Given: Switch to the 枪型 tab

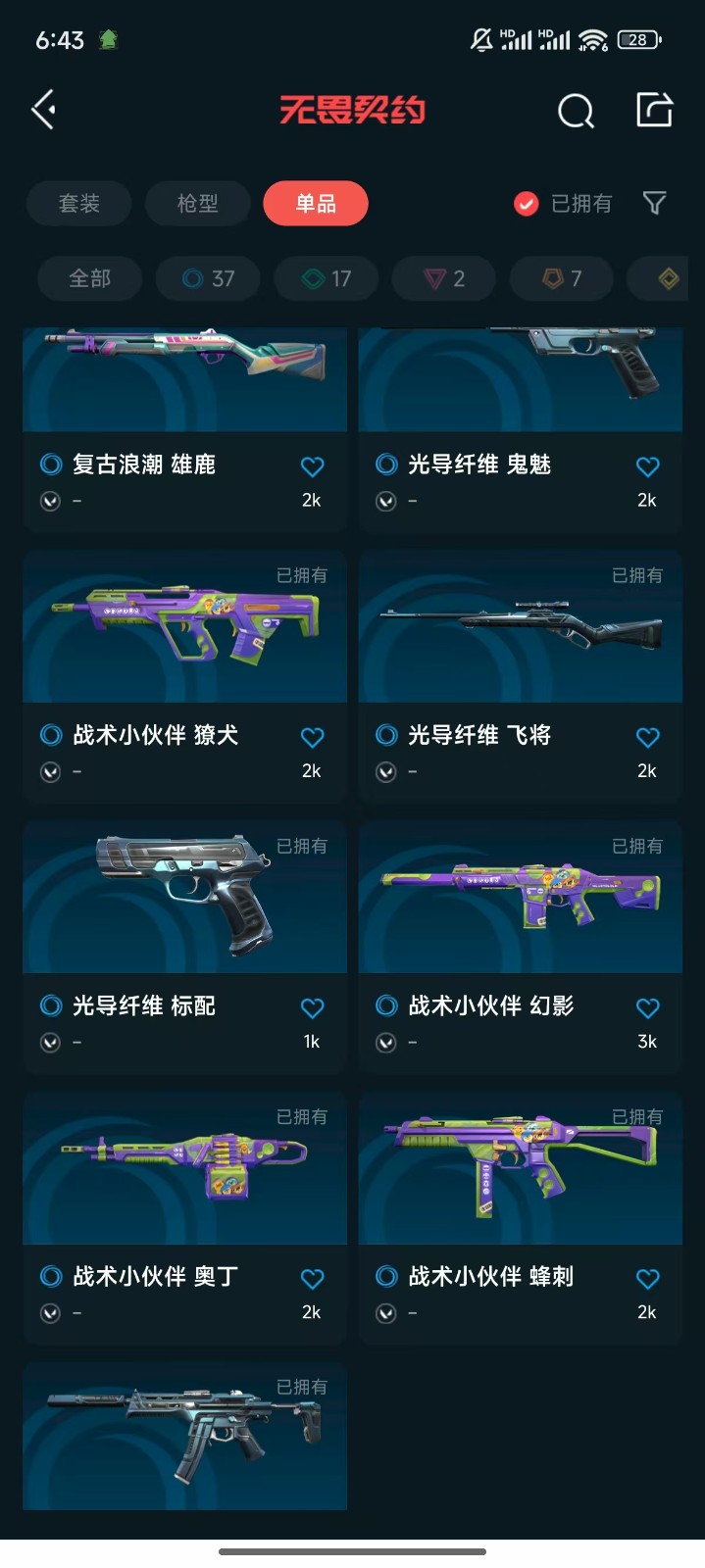Looking at the screenshot, I should [197, 204].
